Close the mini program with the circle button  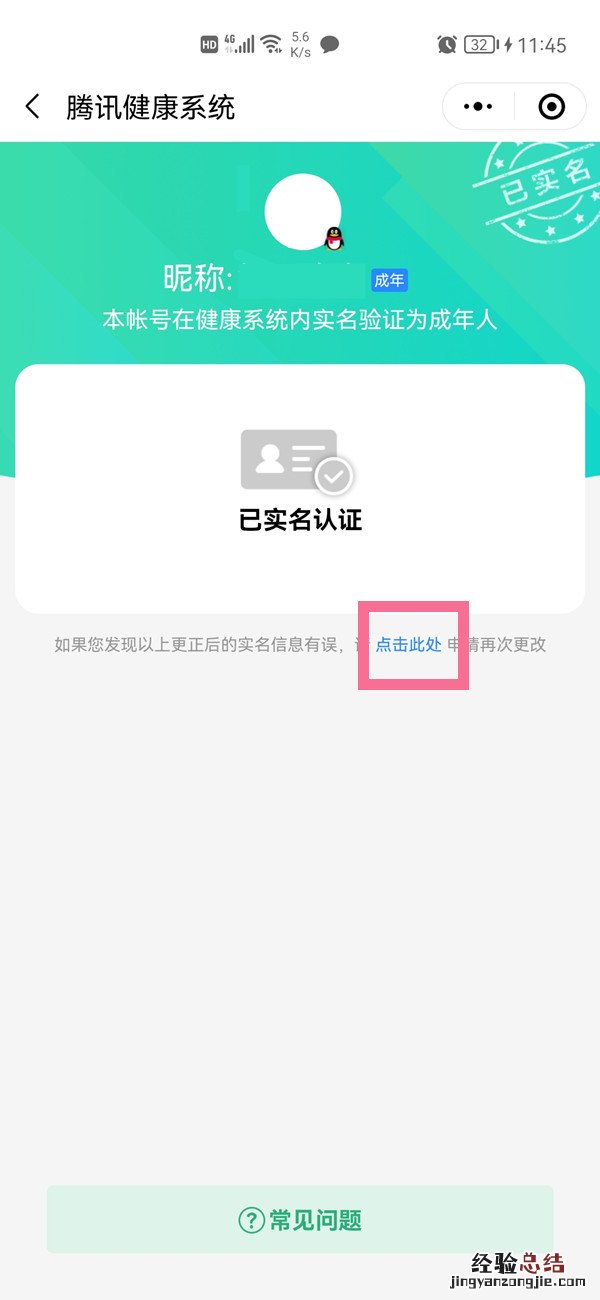[551, 107]
